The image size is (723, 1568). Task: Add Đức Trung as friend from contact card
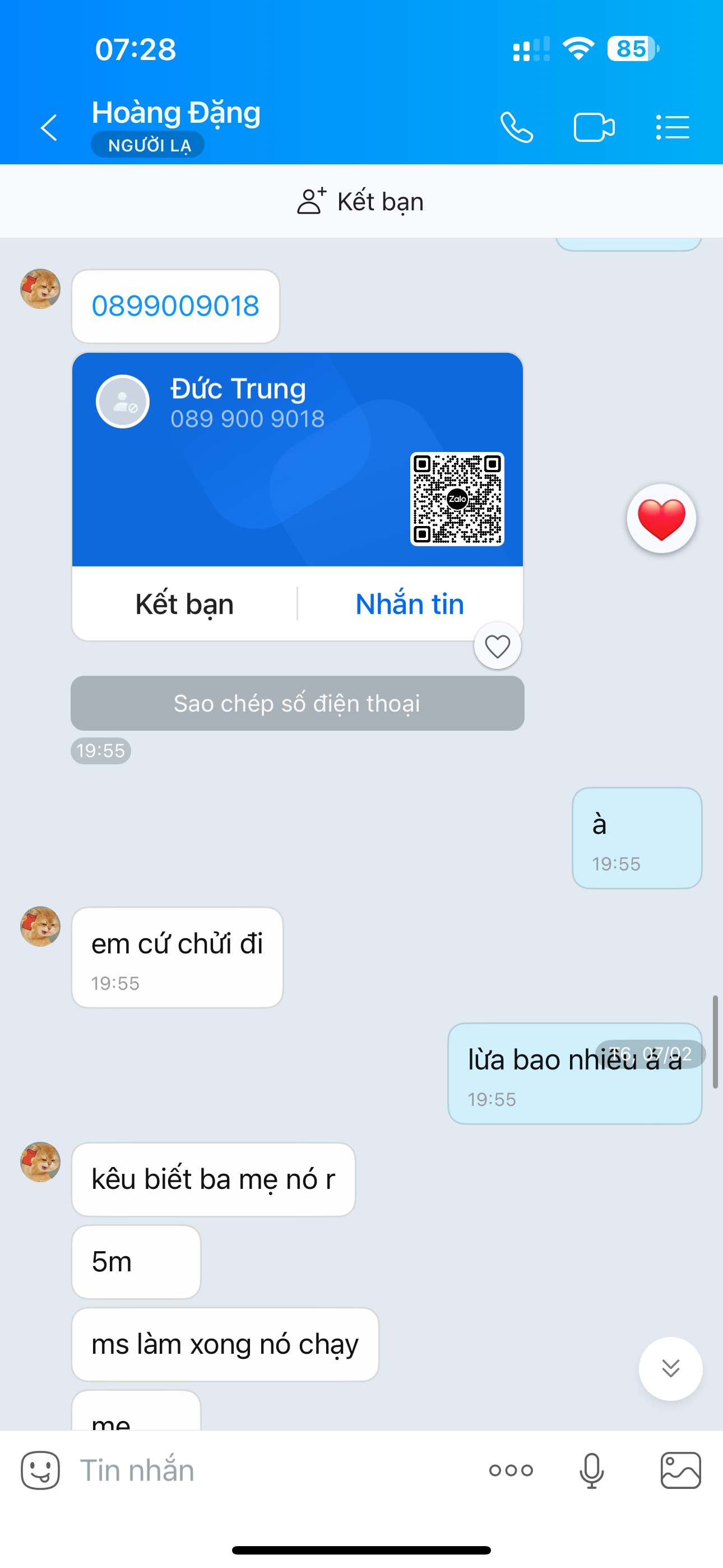184,605
